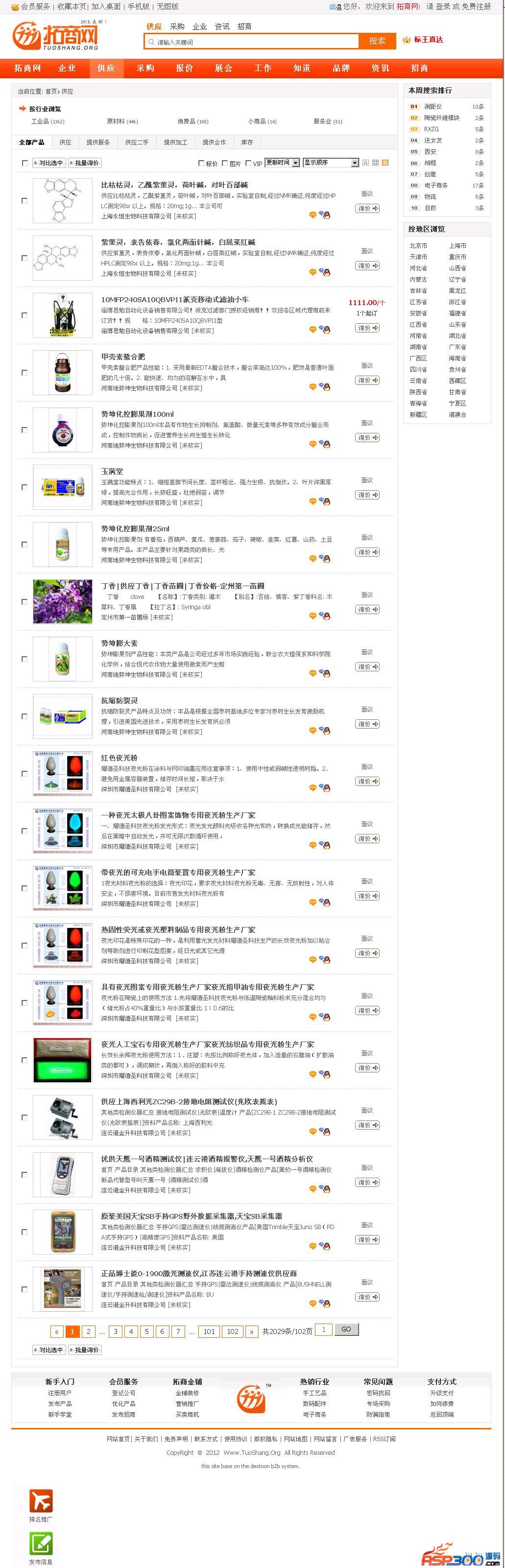Toggle the VIP filter checkbox

(x=248, y=163)
